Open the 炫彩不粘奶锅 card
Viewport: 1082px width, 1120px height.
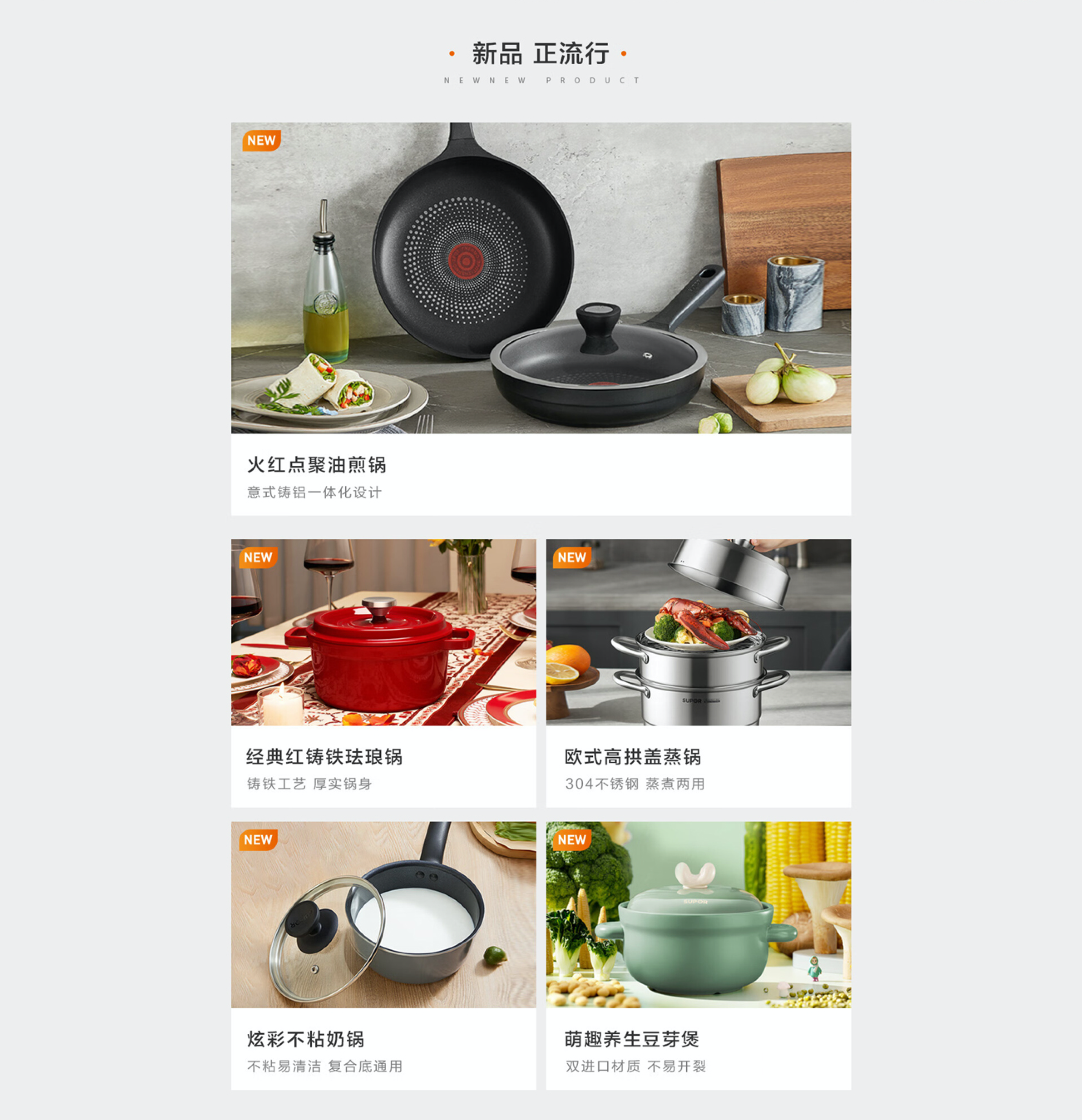click(383, 955)
